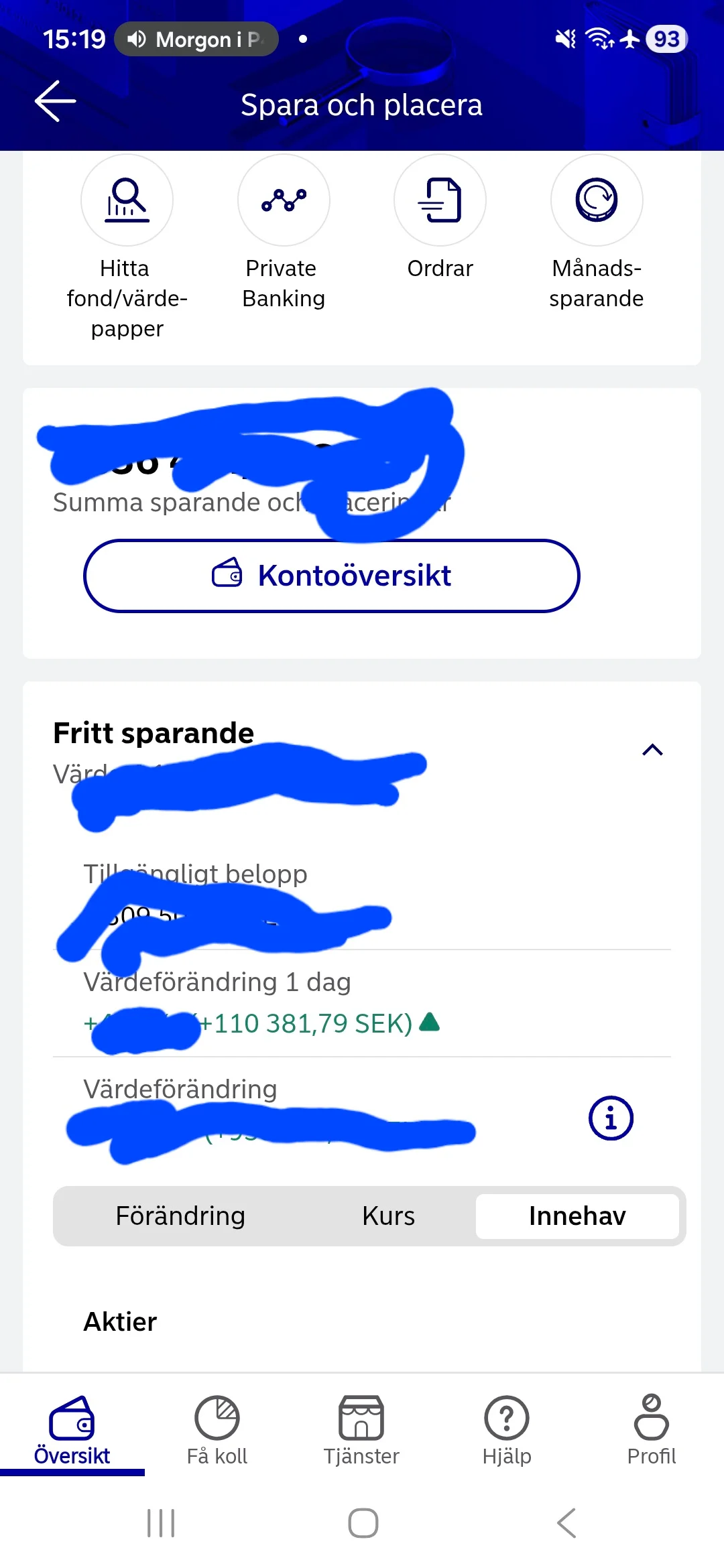Open Hitta fond/värdepapper search
The height and width of the screenshot is (1568, 724).
[127, 200]
